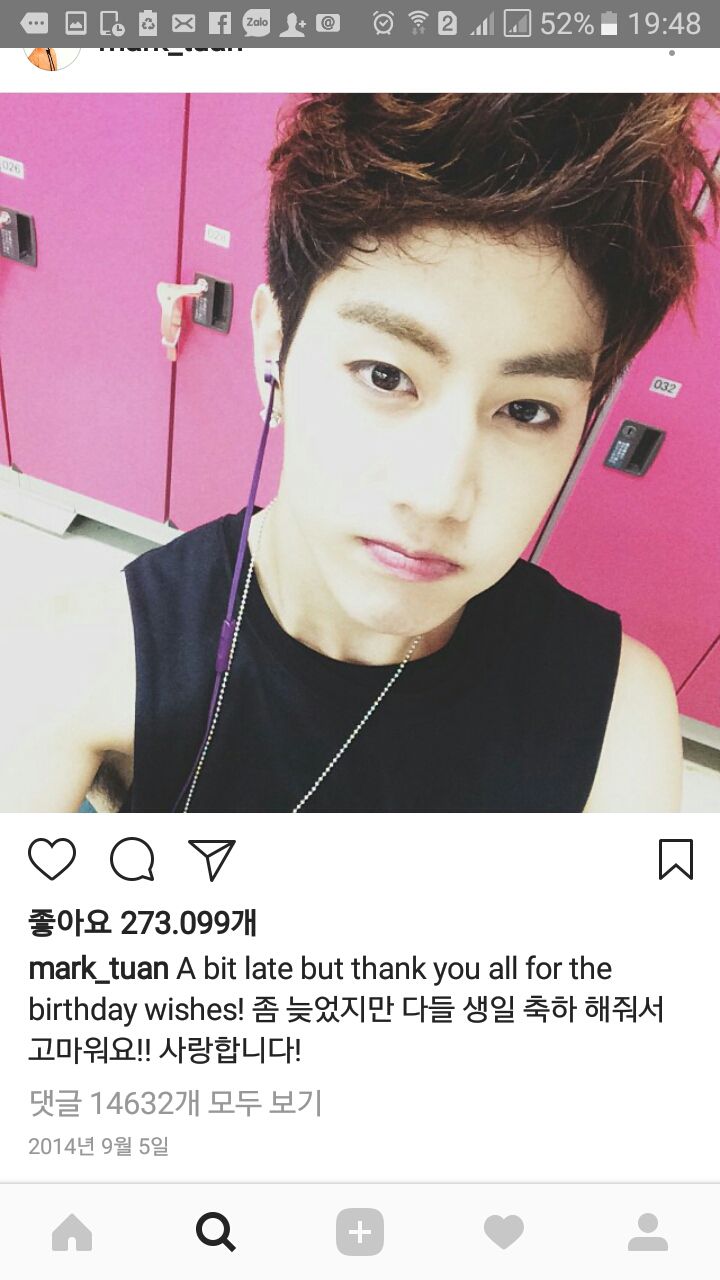Go to the Home feed tab
The width and height of the screenshot is (720, 1280).
coord(72,1233)
